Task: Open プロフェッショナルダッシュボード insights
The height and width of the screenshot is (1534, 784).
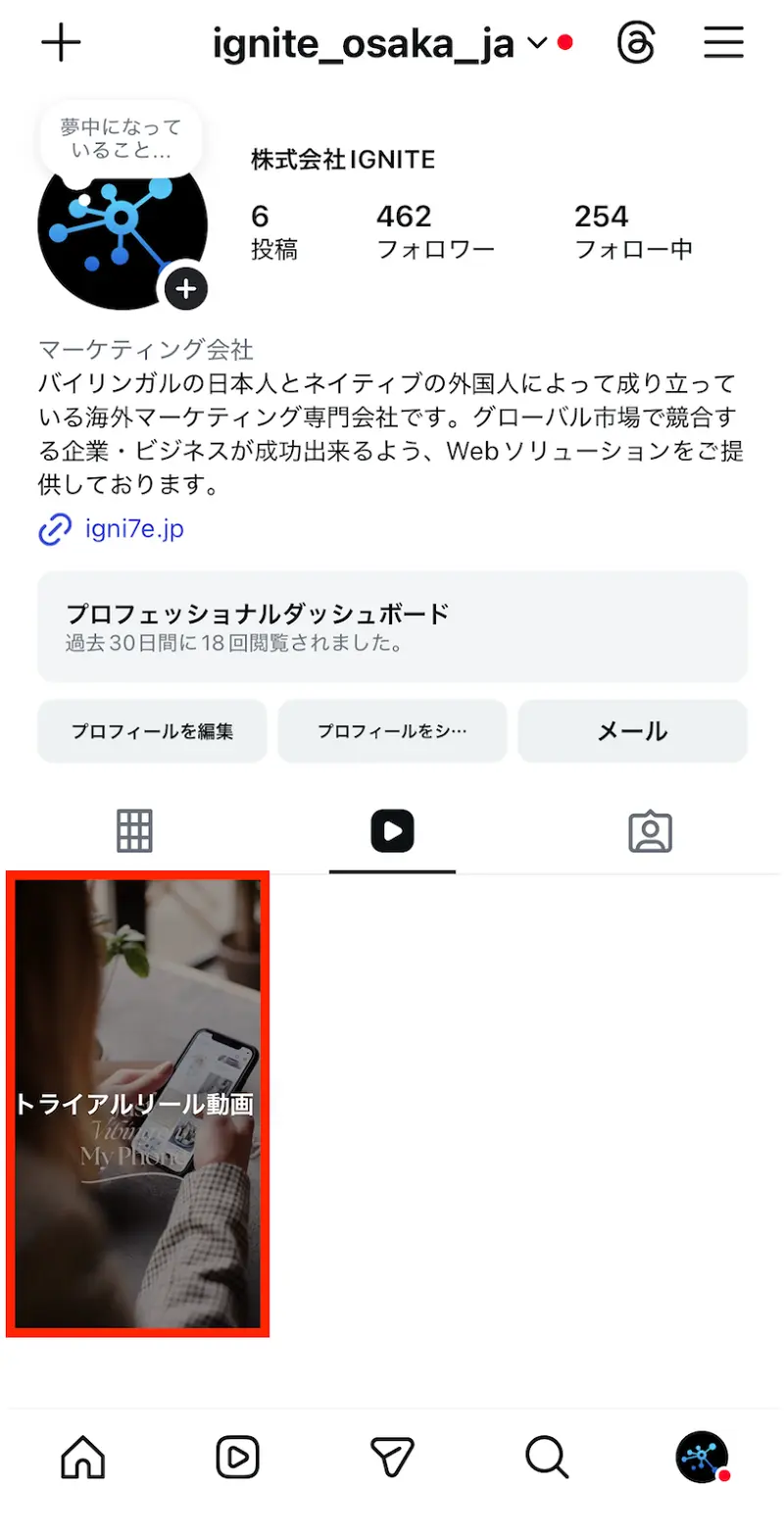Action: tap(392, 626)
